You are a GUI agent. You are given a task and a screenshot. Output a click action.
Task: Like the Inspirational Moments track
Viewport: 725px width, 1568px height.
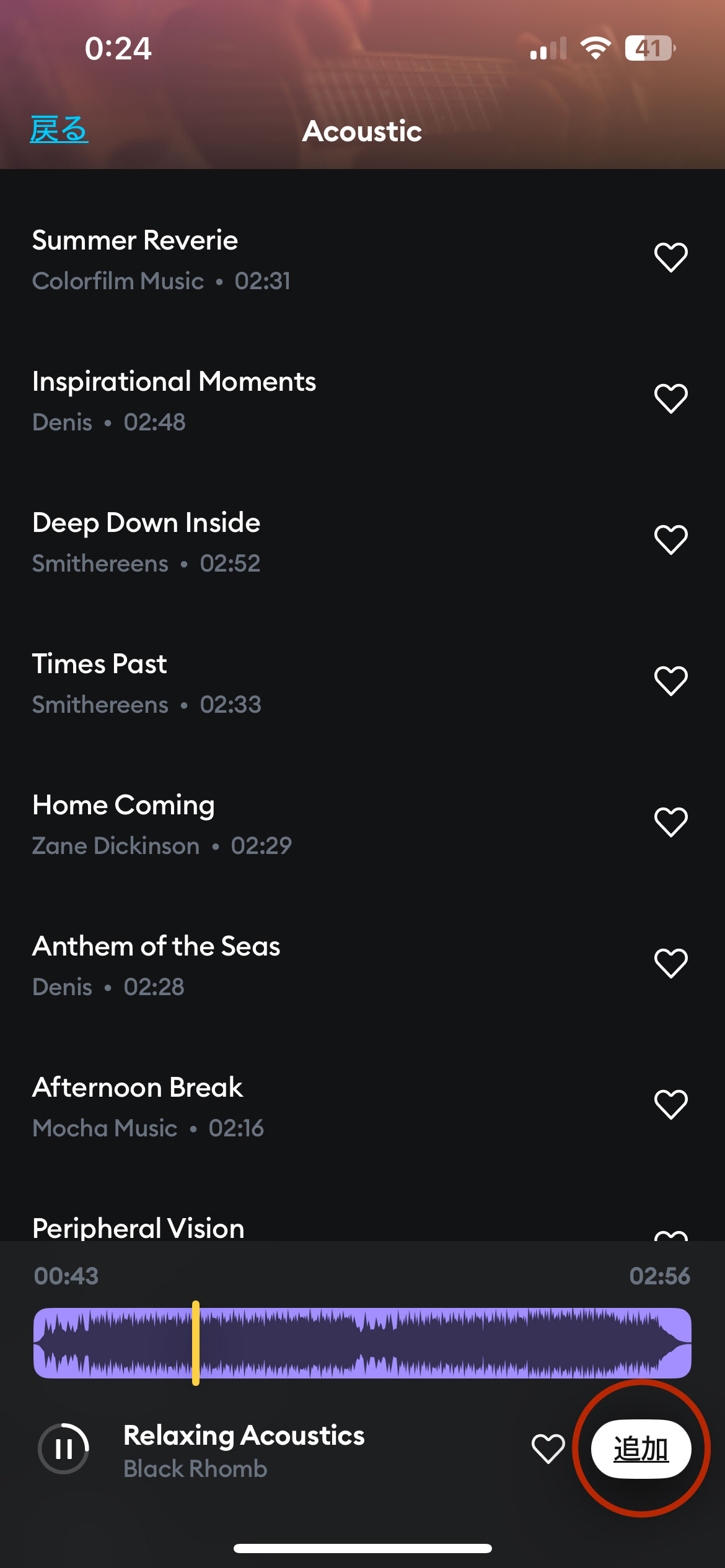pos(670,398)
